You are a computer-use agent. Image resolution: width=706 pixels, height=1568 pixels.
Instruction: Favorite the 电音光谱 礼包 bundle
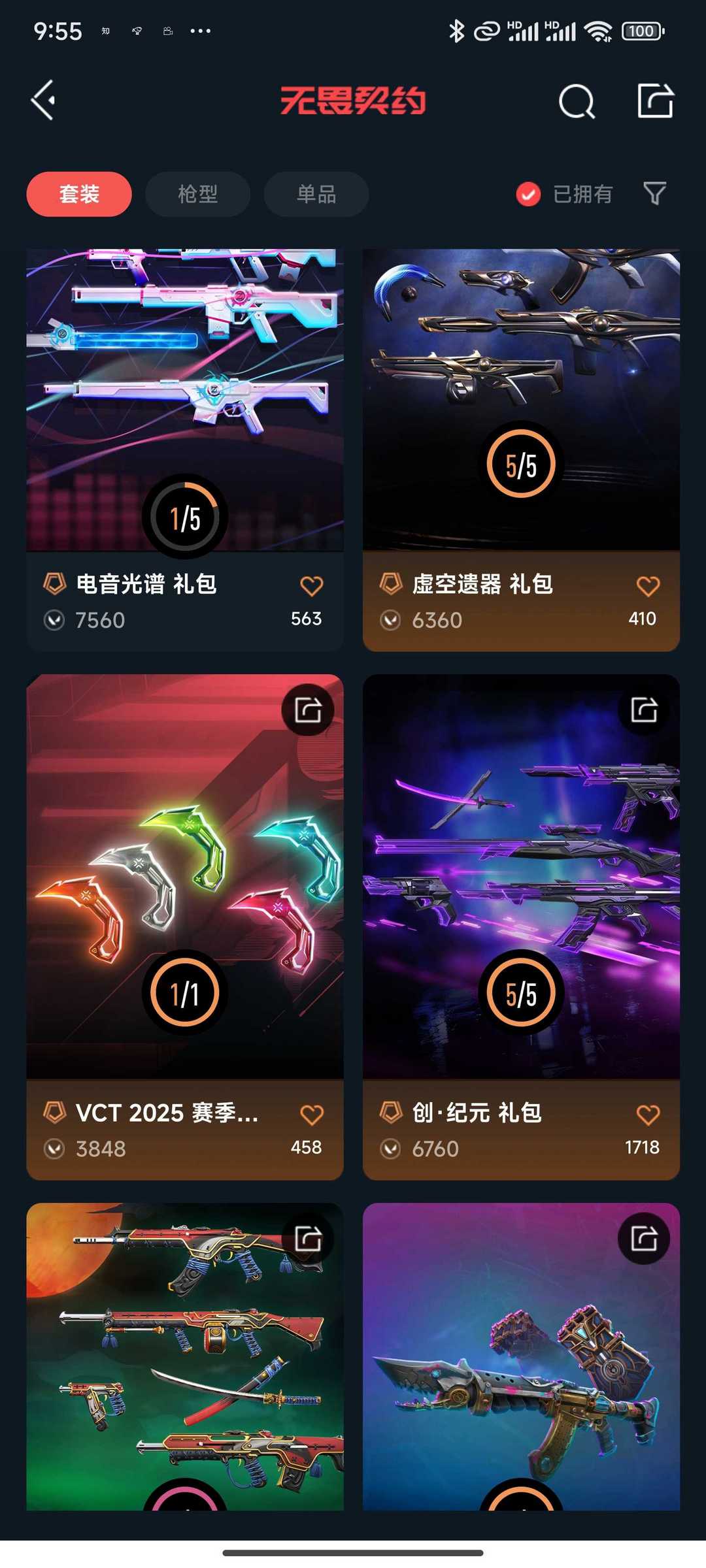tap(311, 586)
